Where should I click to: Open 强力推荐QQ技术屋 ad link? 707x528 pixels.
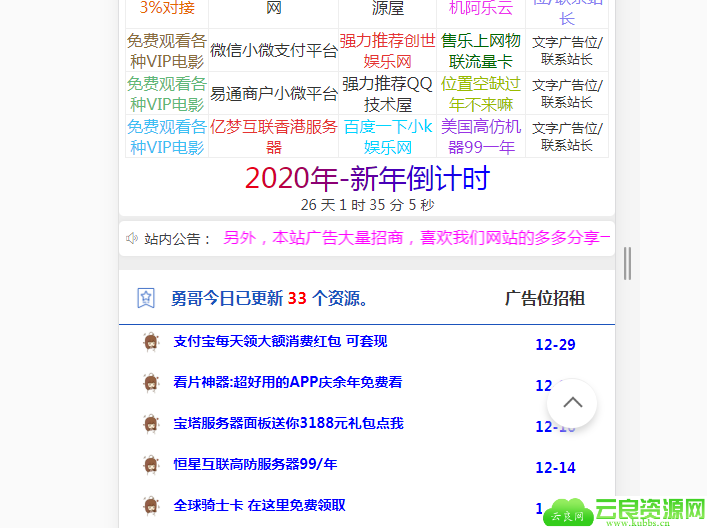387,94
